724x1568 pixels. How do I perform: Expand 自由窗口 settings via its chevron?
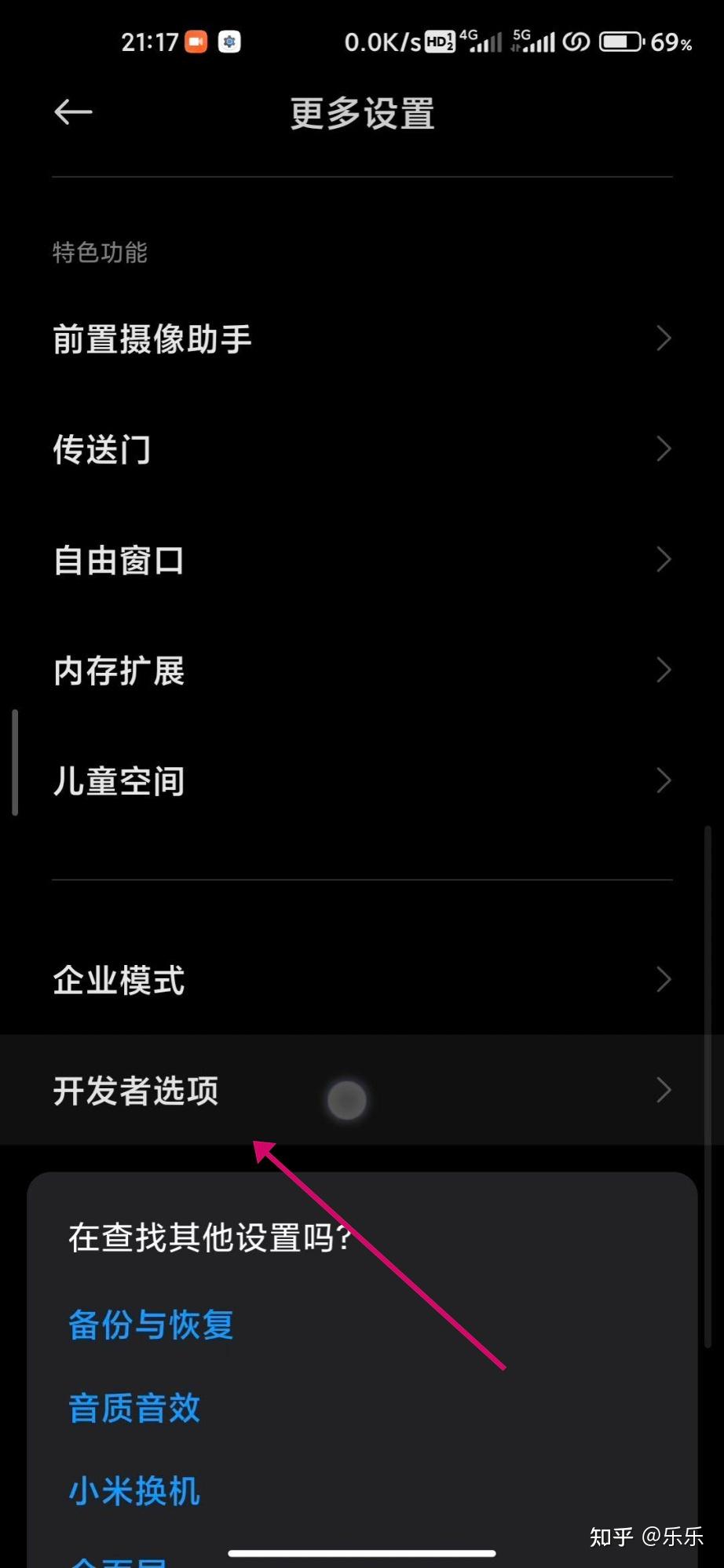664,559
